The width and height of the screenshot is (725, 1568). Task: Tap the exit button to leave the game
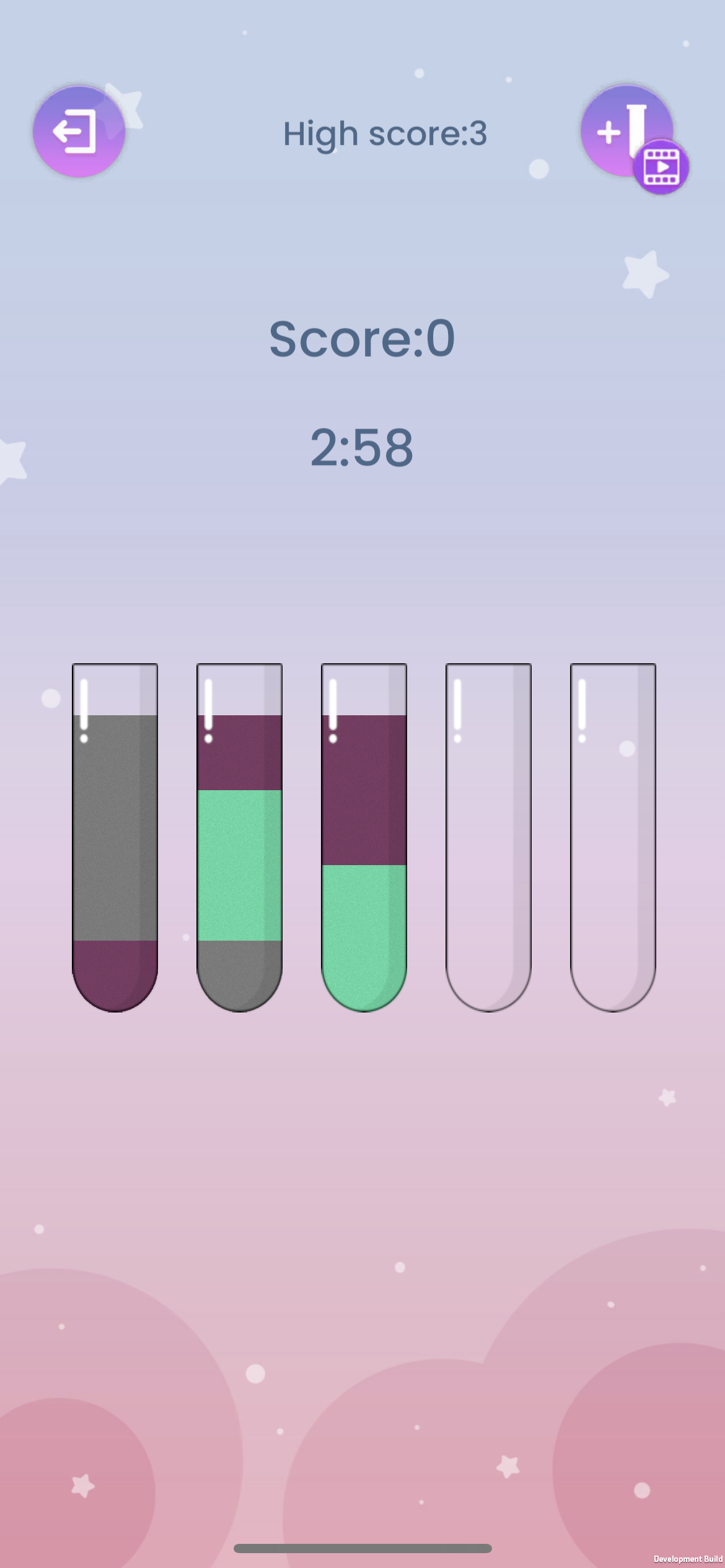click(x=79, y=131)
